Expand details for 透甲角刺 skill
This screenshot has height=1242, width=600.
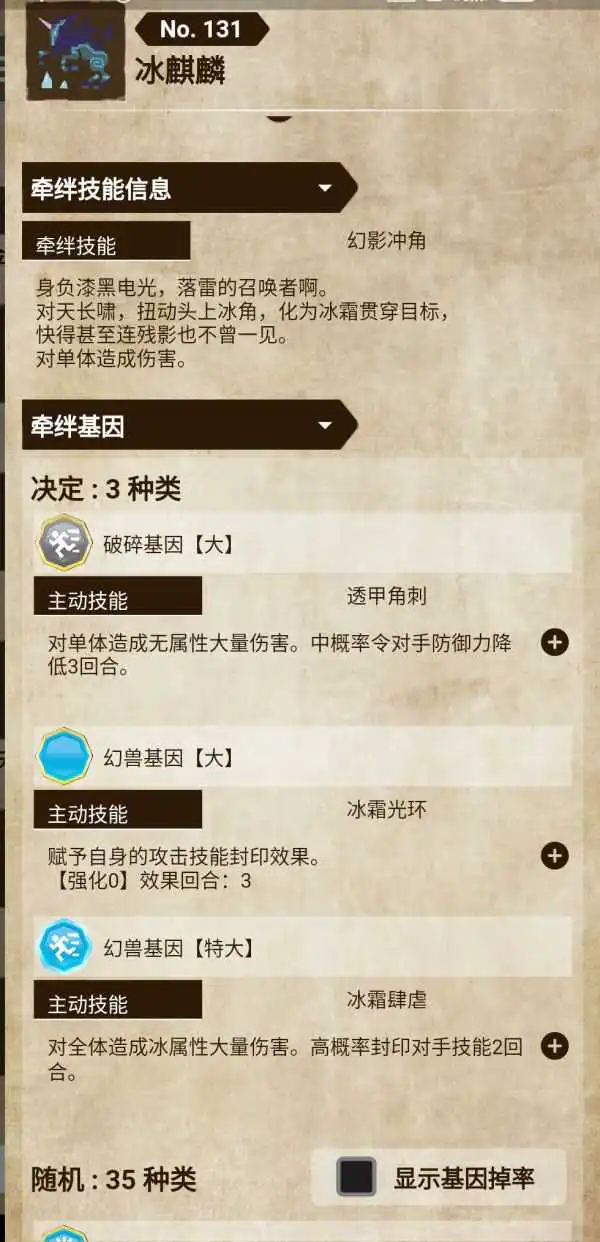point(554,642)
